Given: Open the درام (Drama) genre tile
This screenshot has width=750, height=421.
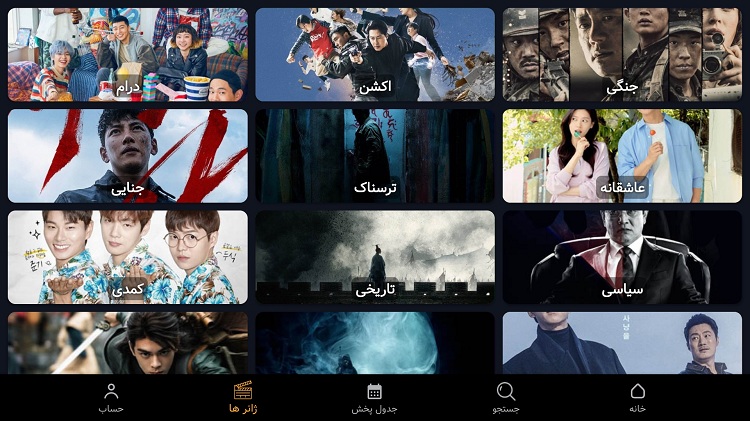Looking at the screenshot, I should point(128,55).
